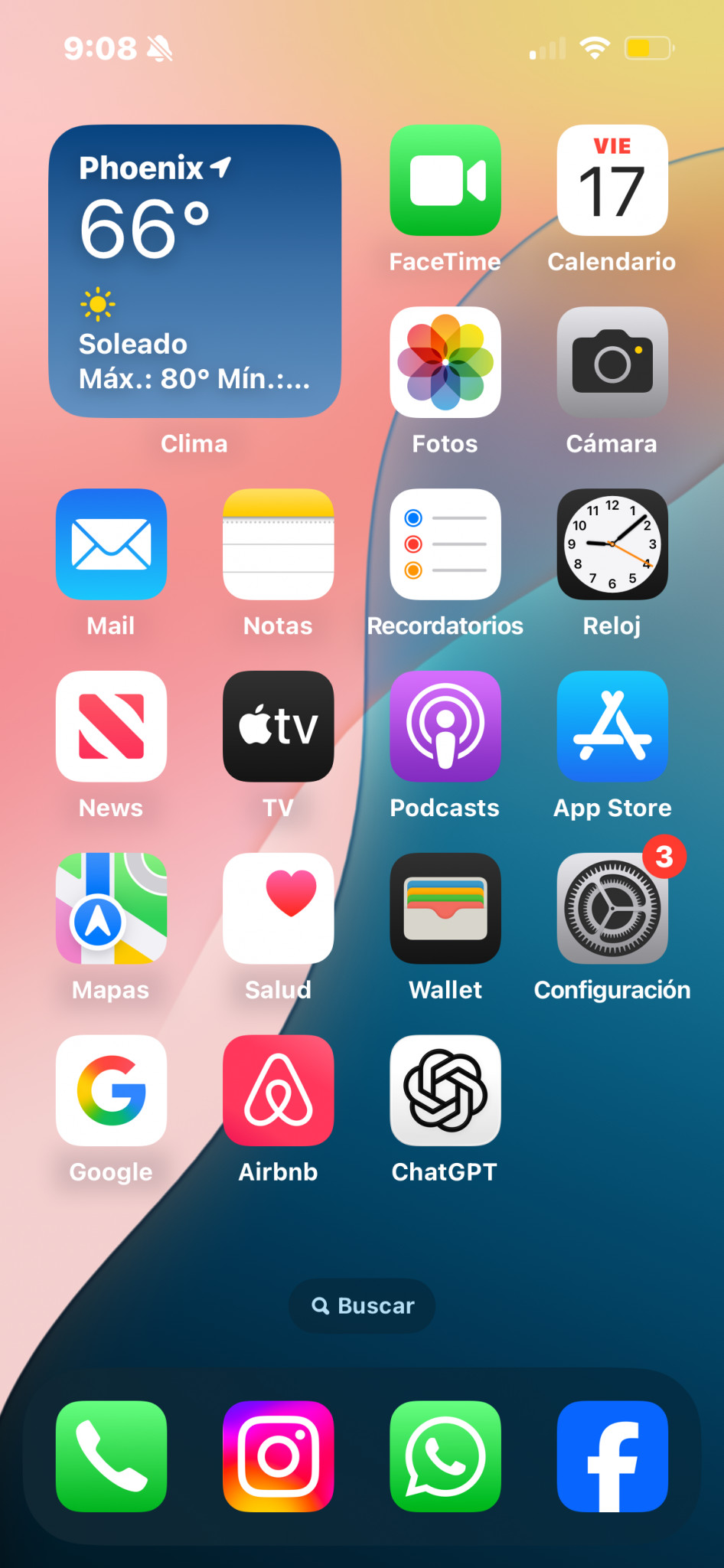Screen dimensions: 724x1568
Task: Launch the FaceTime app
Action: pos(445,181)
